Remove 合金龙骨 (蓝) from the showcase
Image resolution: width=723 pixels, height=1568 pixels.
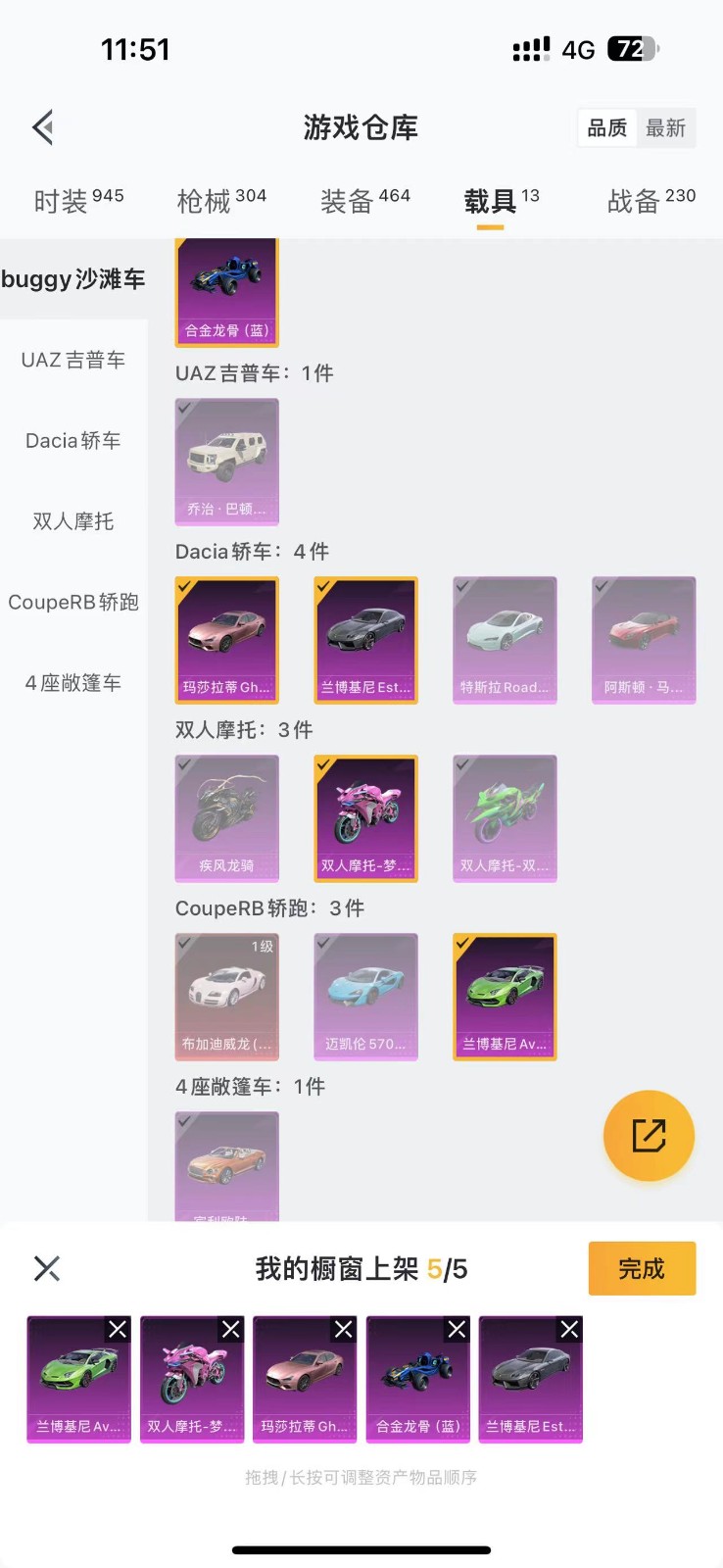(x=457, y=1329)
